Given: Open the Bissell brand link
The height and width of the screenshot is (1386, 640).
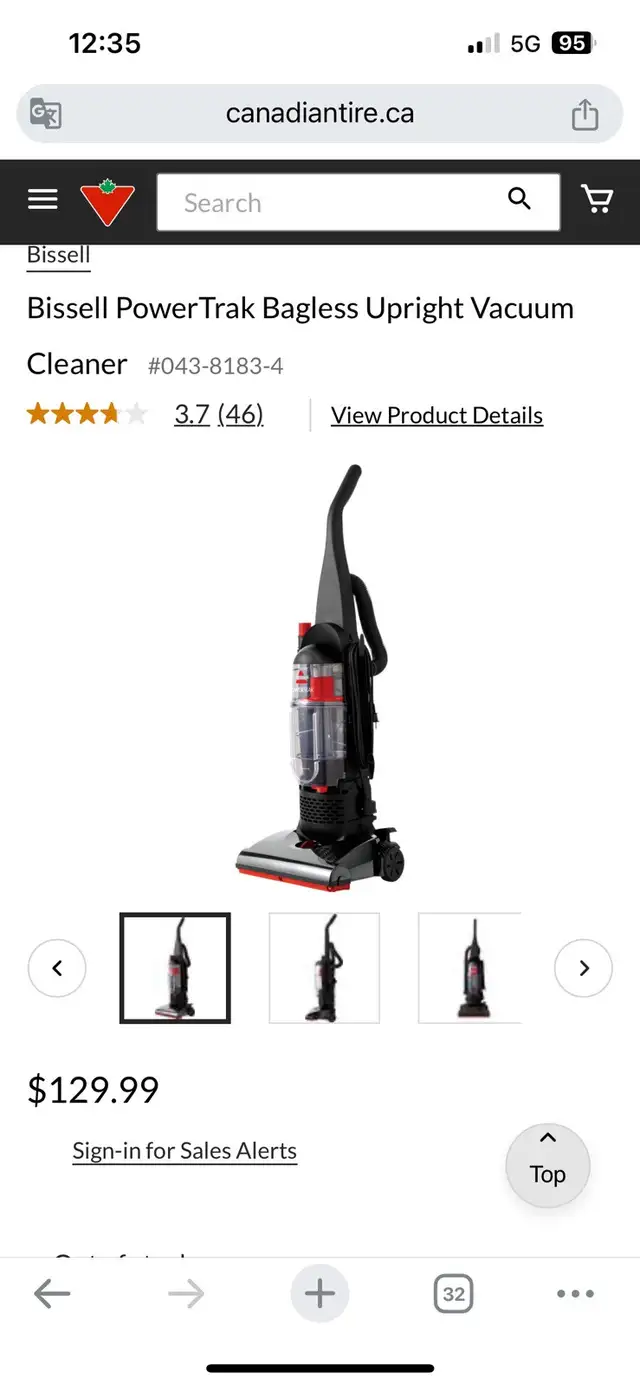Looking at the screenshot, I should coord(58,255).
